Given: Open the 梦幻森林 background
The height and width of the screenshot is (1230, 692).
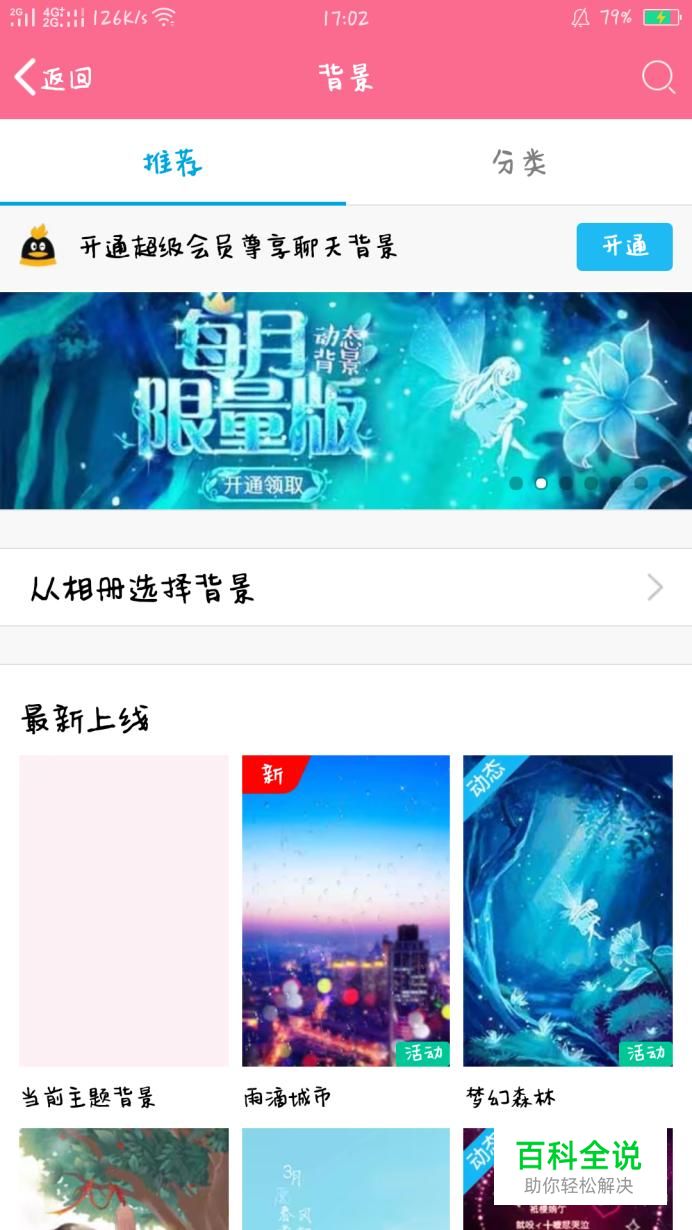Looking at the screenshot, I should [x=567, y=910].
